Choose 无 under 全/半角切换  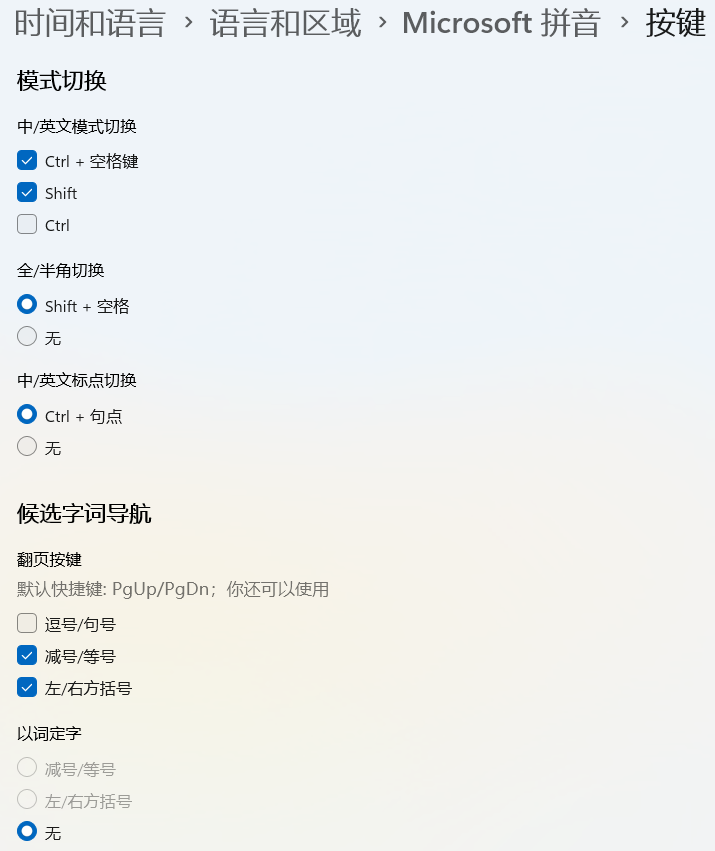click(x=27, y=337)
